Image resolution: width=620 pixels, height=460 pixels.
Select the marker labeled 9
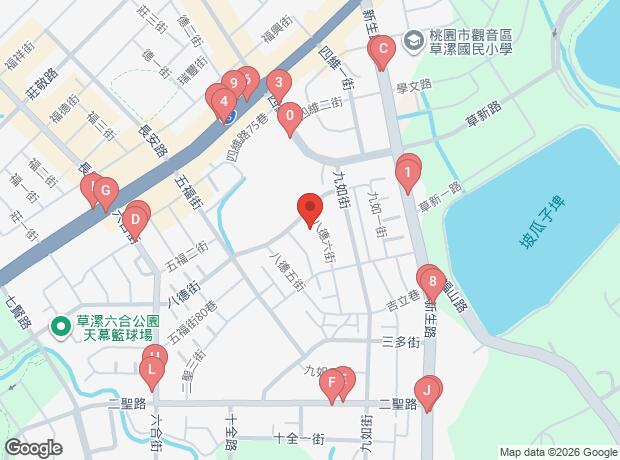coord(234,85)
